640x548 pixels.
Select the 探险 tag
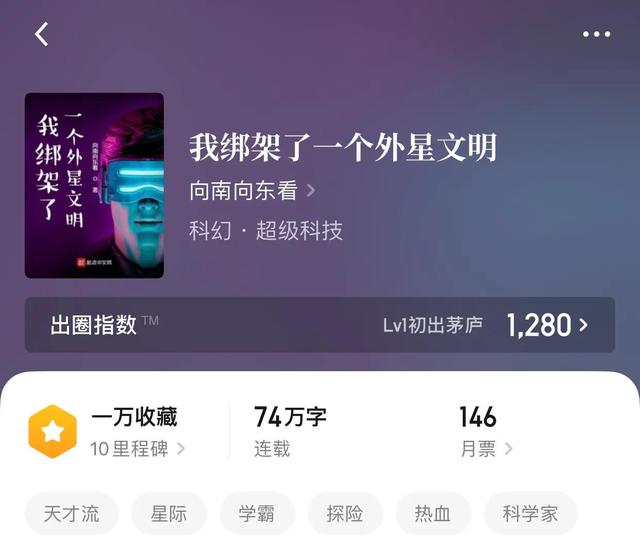tap(345, 514)
